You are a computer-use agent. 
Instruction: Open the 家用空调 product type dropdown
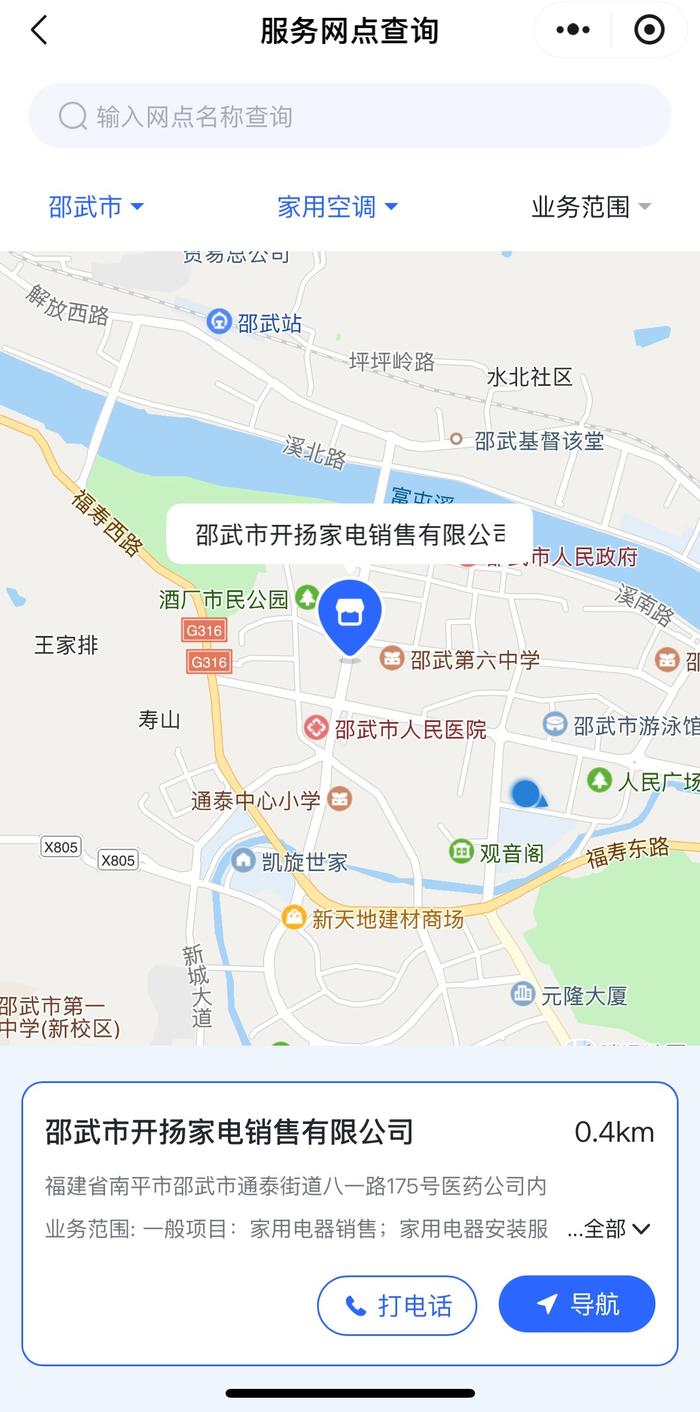[337, 207]
